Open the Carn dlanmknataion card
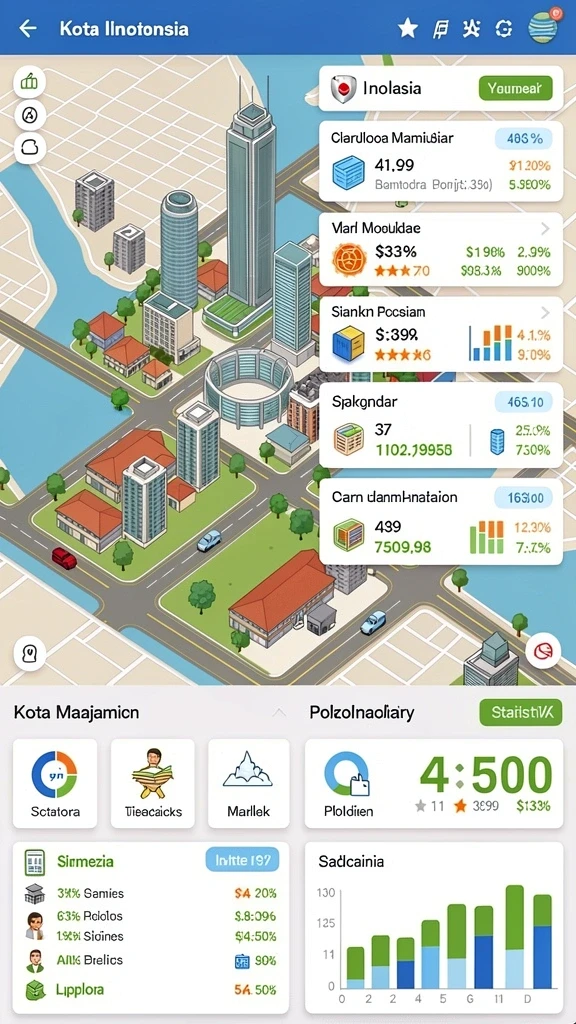576x1024 pixels. (441, 522)
